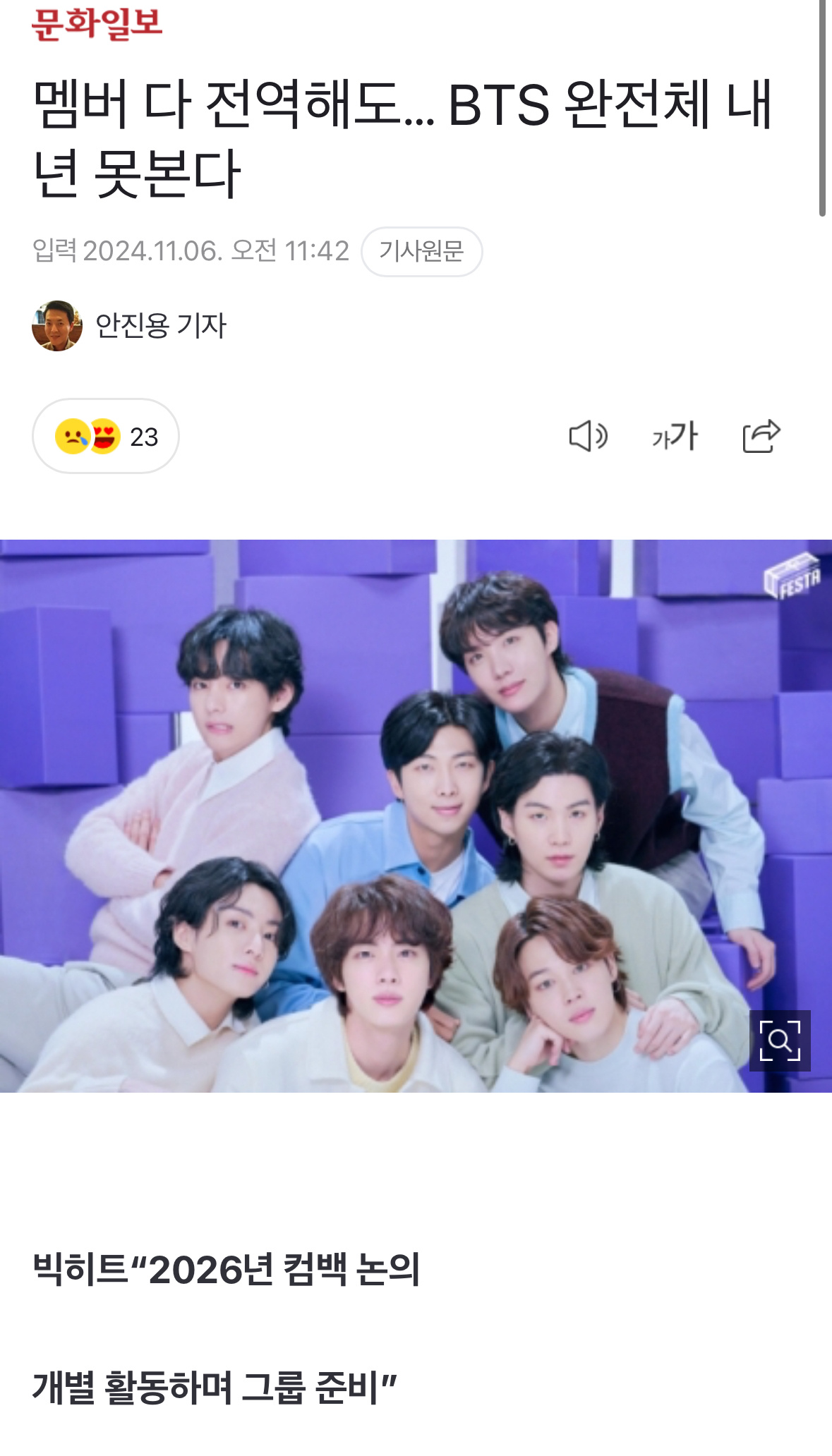832x1456 pixels.
Task: Open reporter 안진용 기자's profile
Action: [x=159, y=326]
